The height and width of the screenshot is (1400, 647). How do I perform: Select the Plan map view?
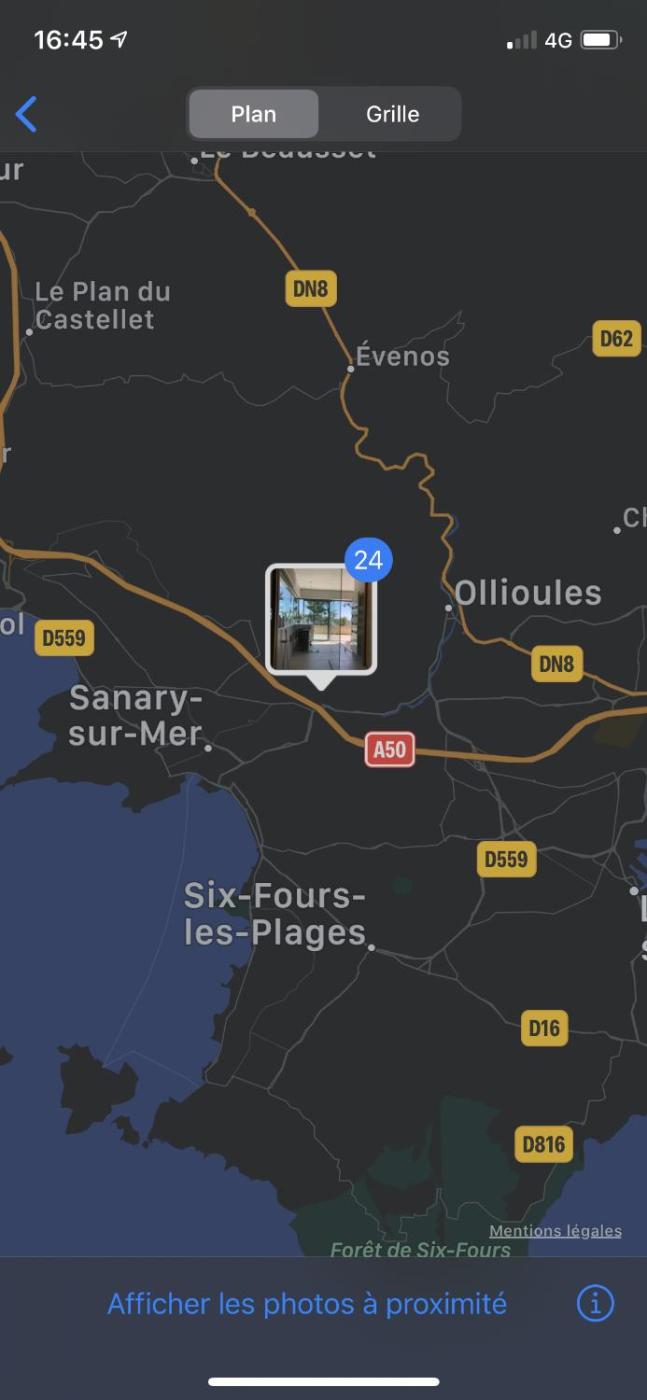click(x=253, y=114)
